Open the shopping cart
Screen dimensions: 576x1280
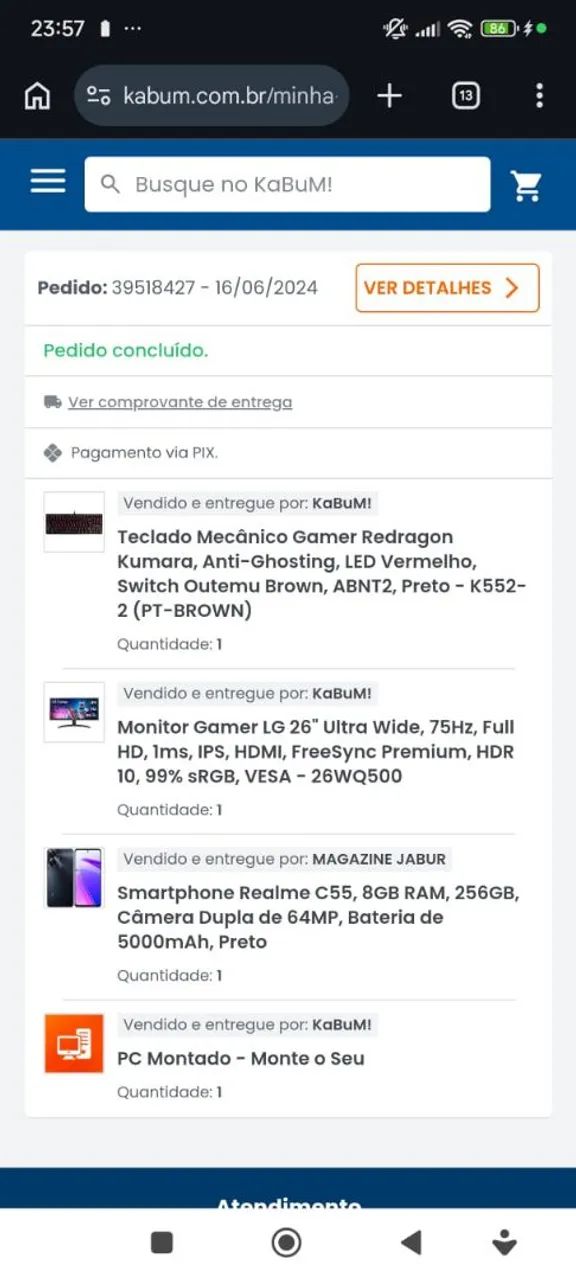pos(526,185)
